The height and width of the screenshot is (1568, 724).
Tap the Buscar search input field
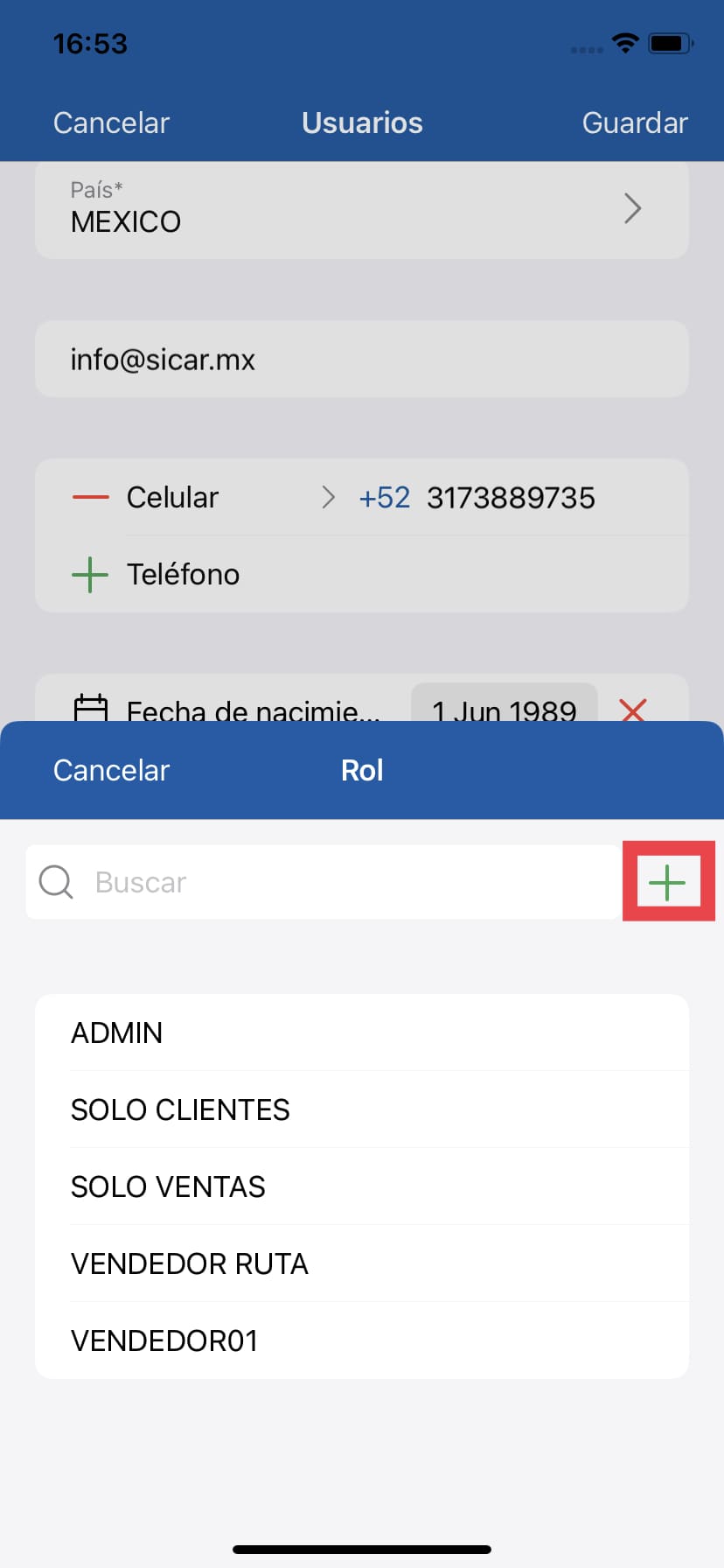[x=262, y=882]
